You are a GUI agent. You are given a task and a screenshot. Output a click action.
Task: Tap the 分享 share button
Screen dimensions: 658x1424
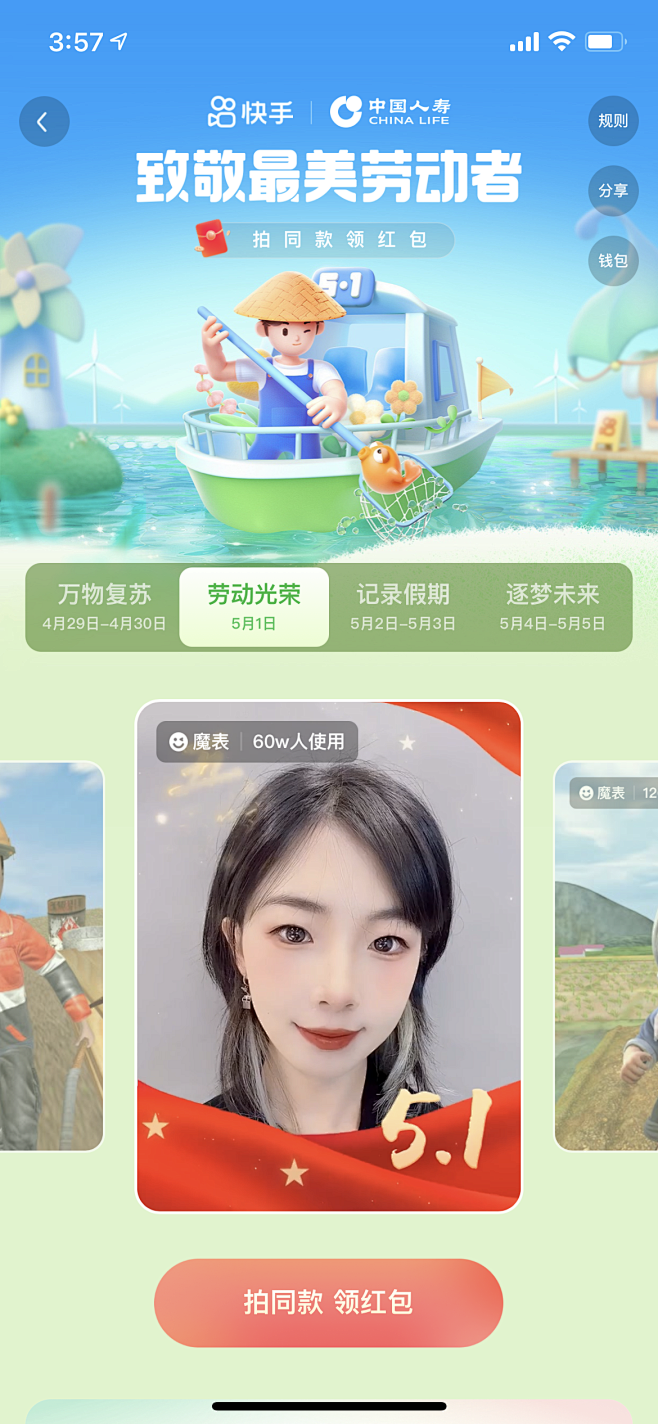(613, 190)
